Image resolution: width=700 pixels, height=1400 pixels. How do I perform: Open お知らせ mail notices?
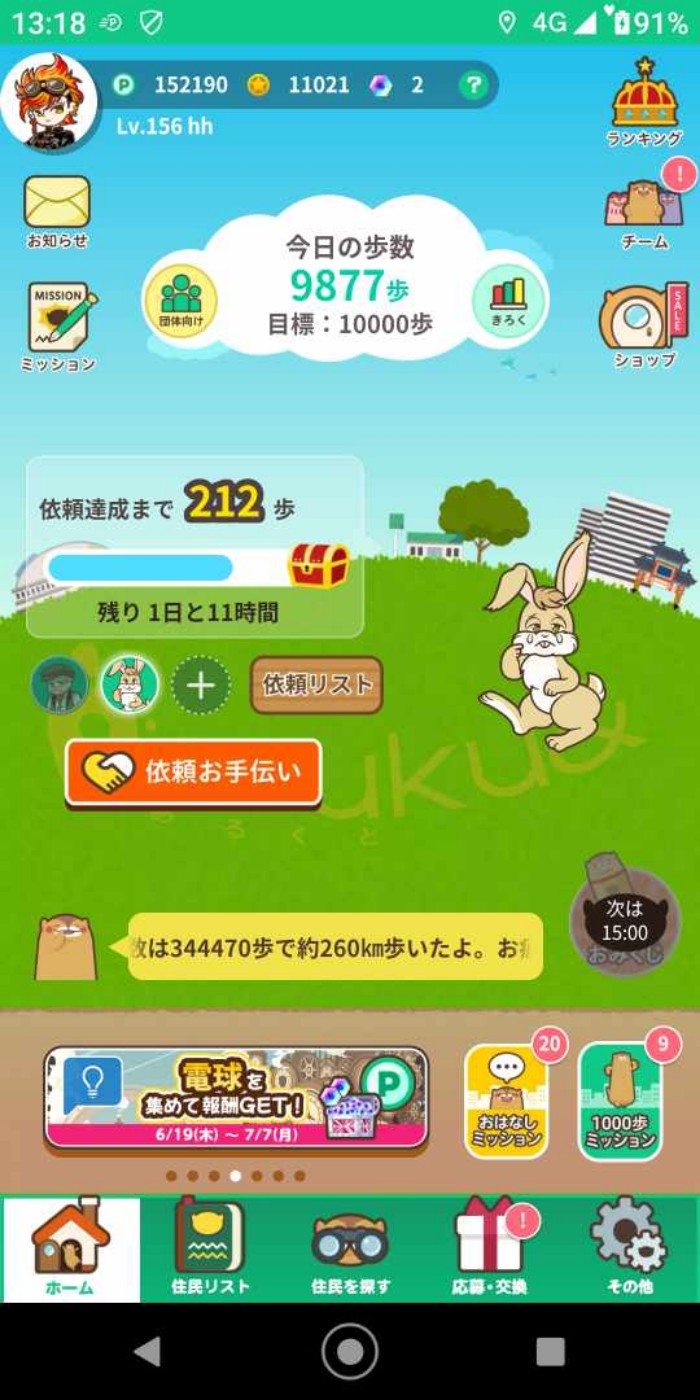57,210
